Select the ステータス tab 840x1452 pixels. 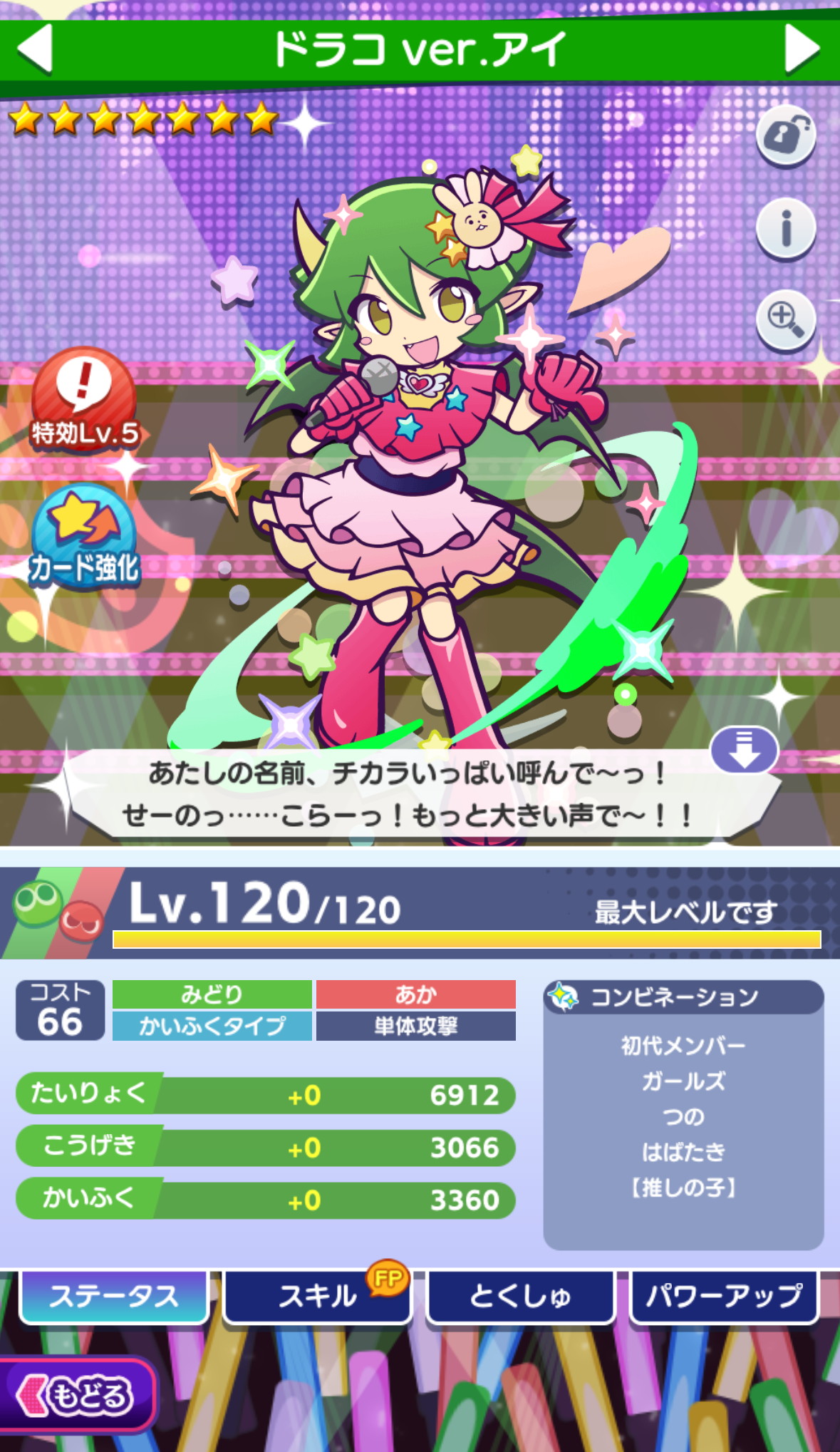point(114,1295)
